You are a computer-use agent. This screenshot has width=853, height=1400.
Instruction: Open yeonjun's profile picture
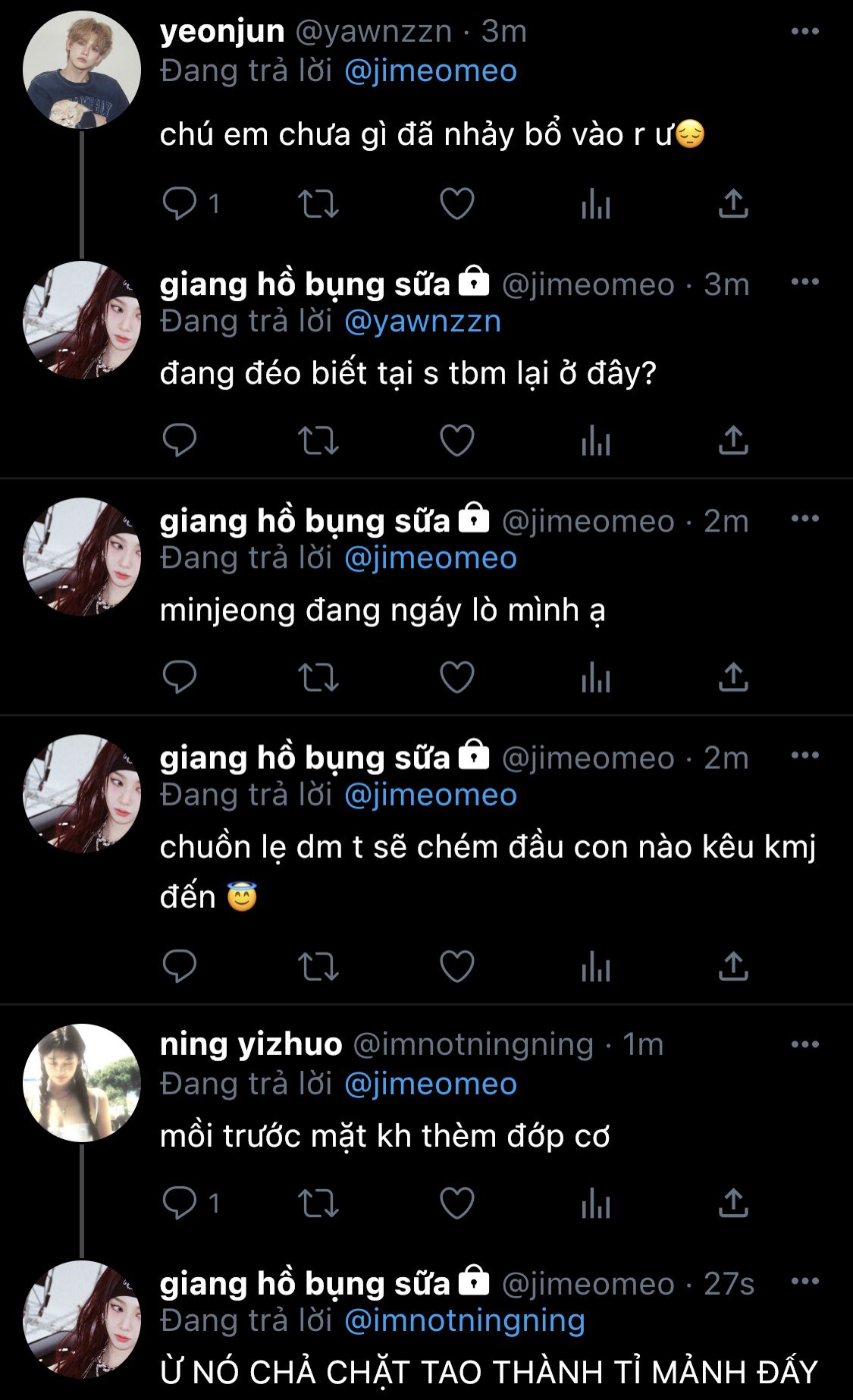click(x=82, y=70)
